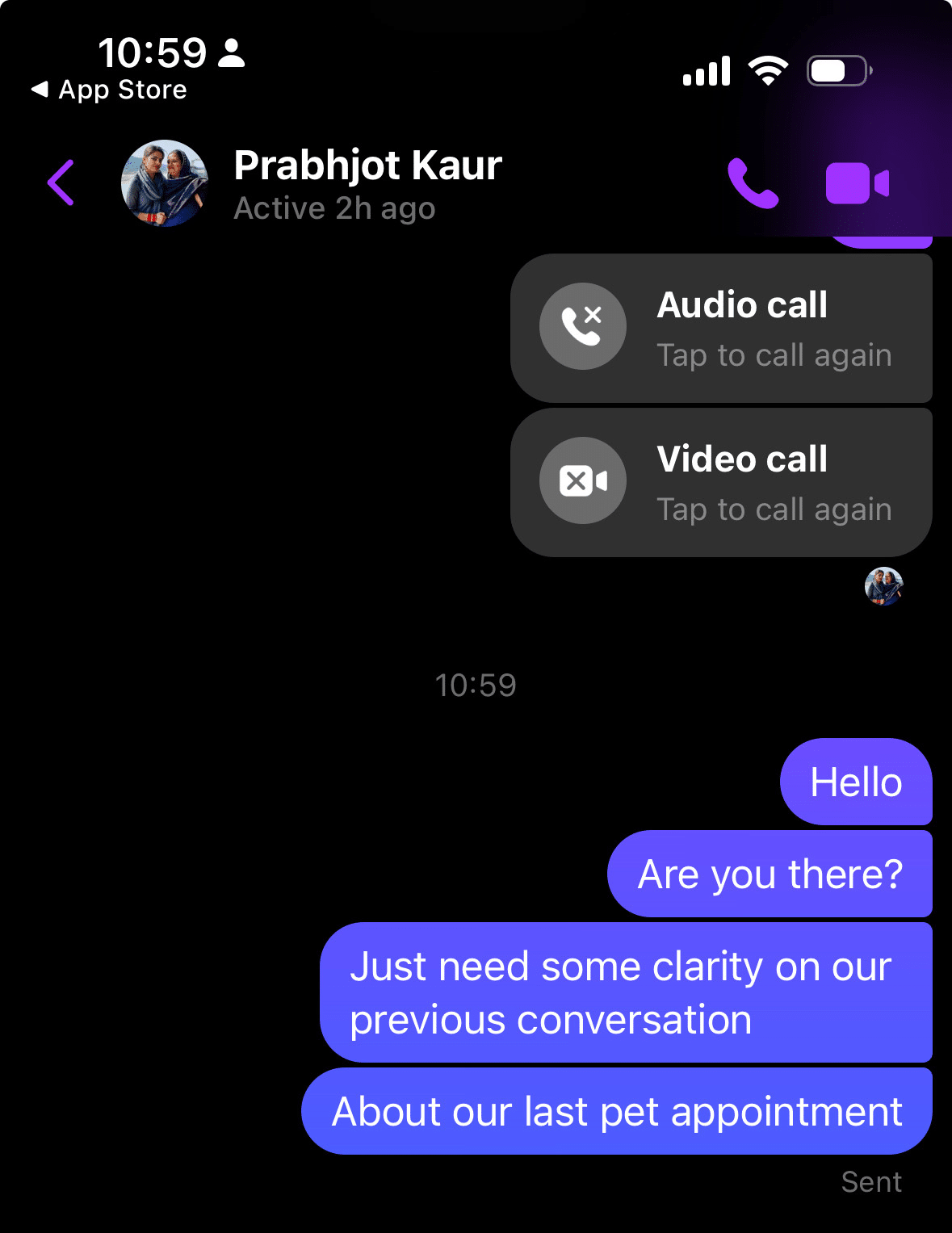Start an audio call with Prabhjot Kaur
The width and height of the screenshot is (952, 1233).
754,183
